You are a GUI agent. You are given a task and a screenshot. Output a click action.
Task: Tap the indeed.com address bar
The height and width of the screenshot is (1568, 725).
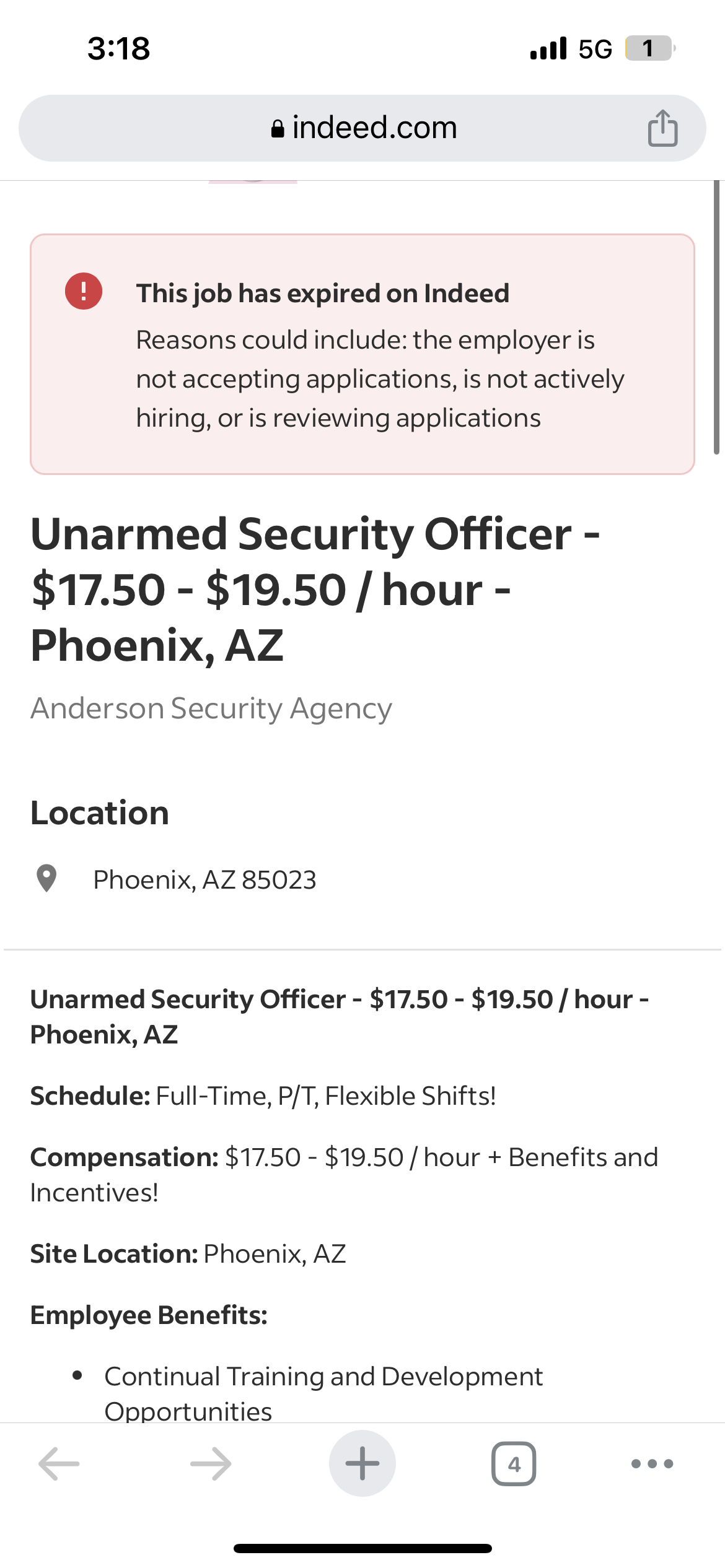tap(362, 128)
